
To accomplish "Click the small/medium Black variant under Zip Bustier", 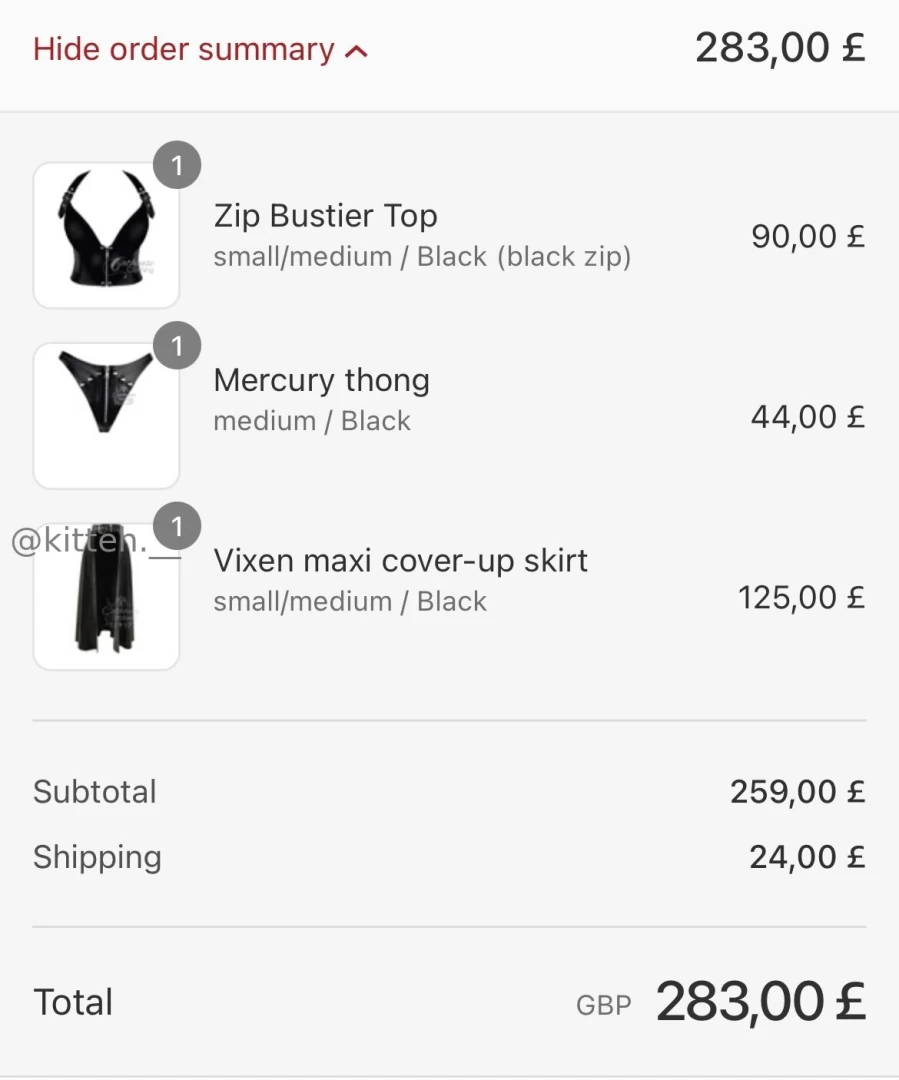I will [421, 256].
